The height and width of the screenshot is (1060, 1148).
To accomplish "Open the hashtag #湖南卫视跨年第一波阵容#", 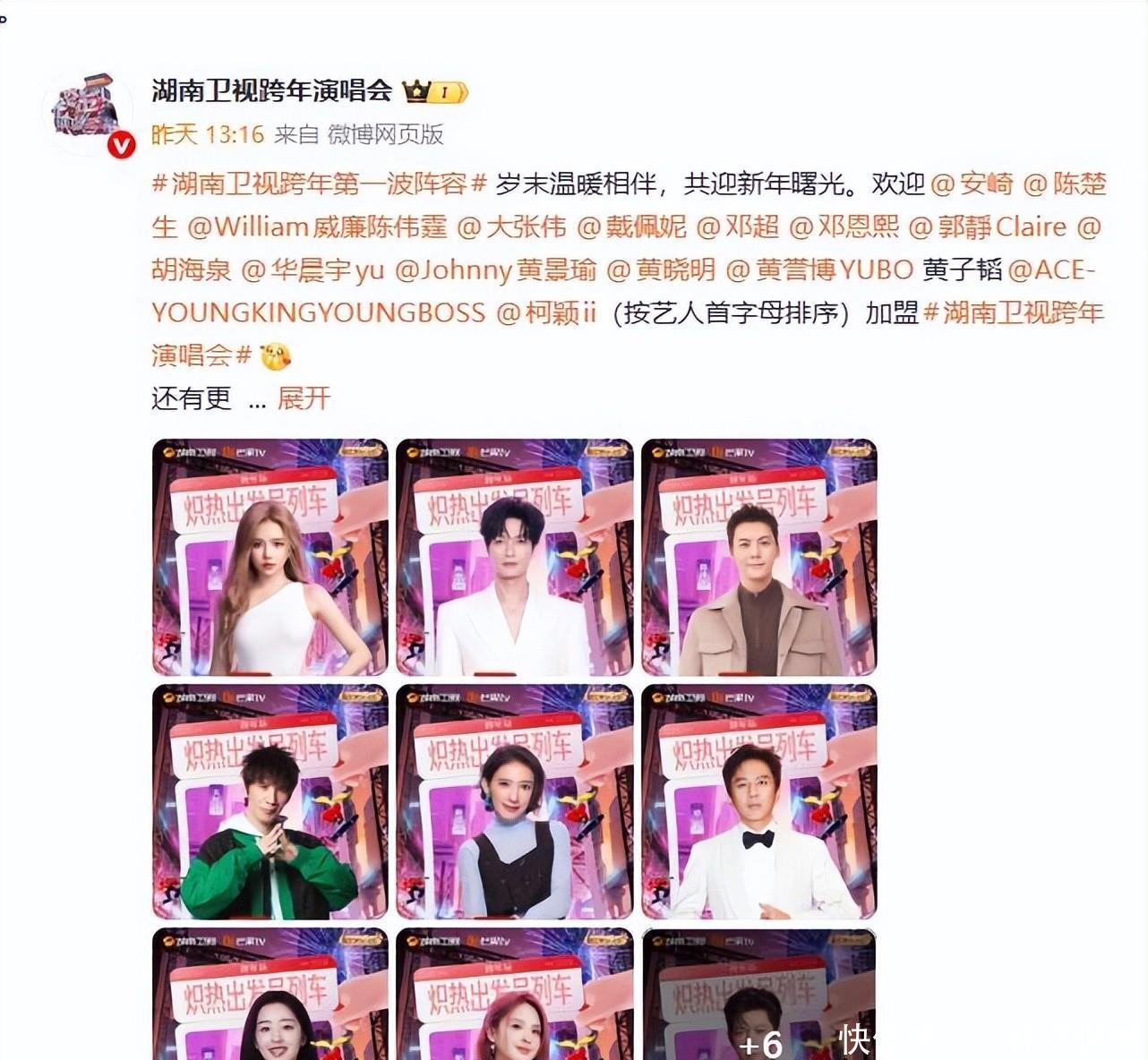I will point(320,184).
